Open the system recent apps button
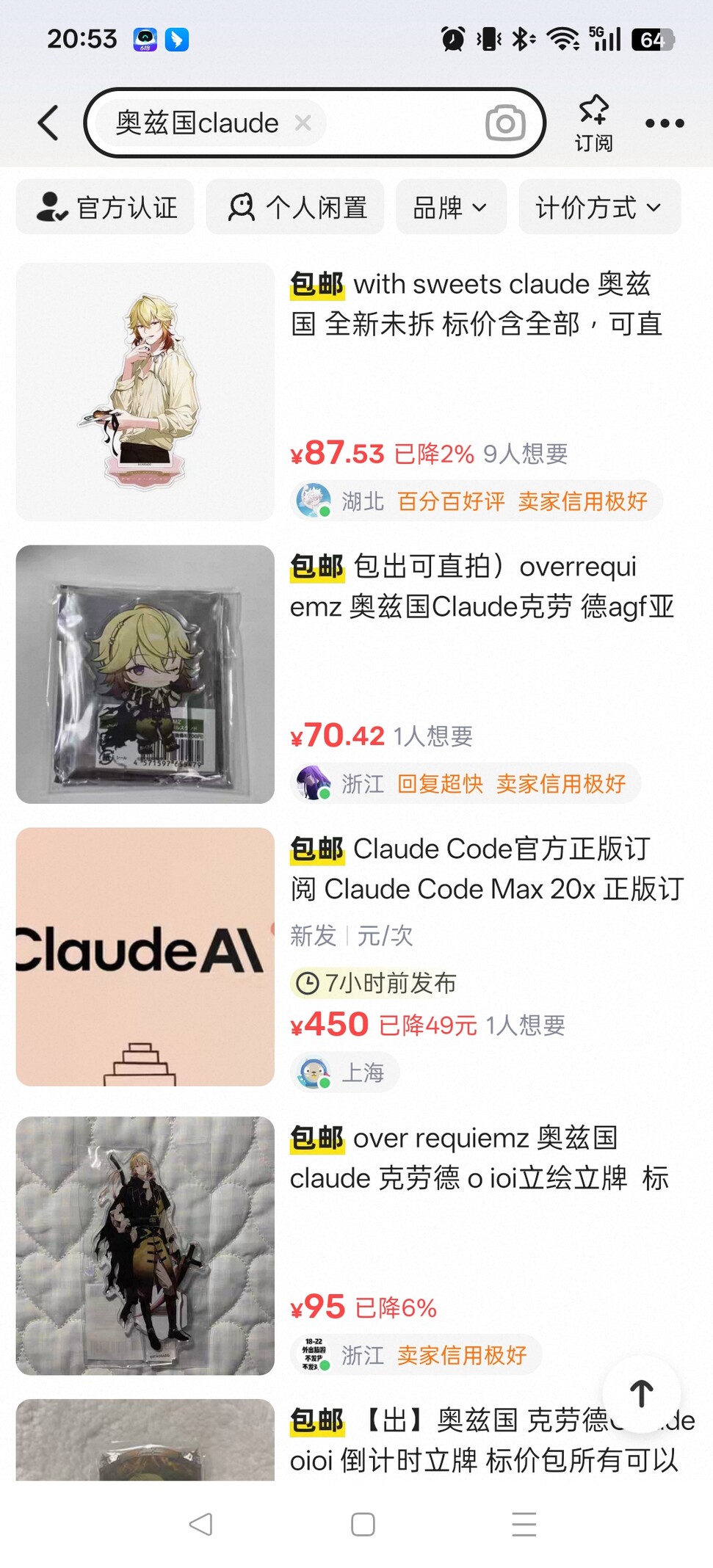The image size is (713, 1568). pos(524,1525)
